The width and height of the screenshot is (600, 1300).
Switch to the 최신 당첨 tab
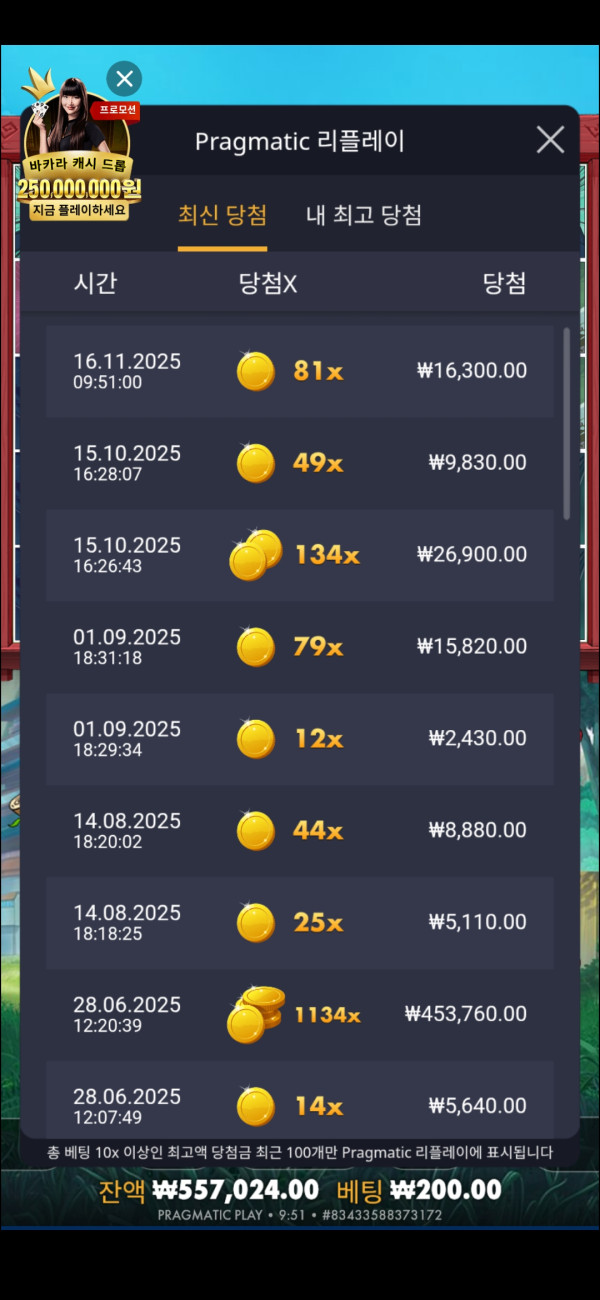coord(222,215)
